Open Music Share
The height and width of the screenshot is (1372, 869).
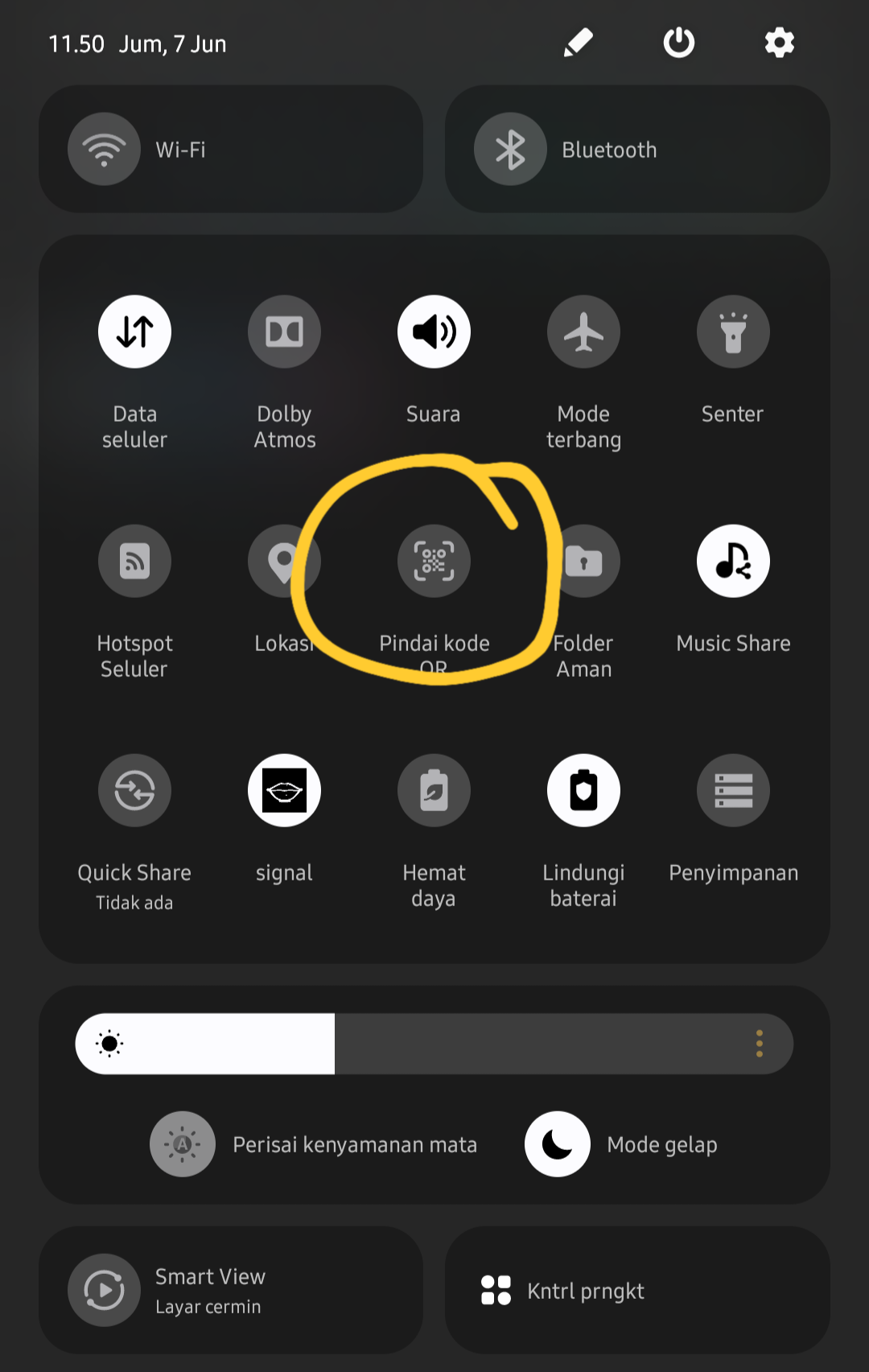(732, 561)
